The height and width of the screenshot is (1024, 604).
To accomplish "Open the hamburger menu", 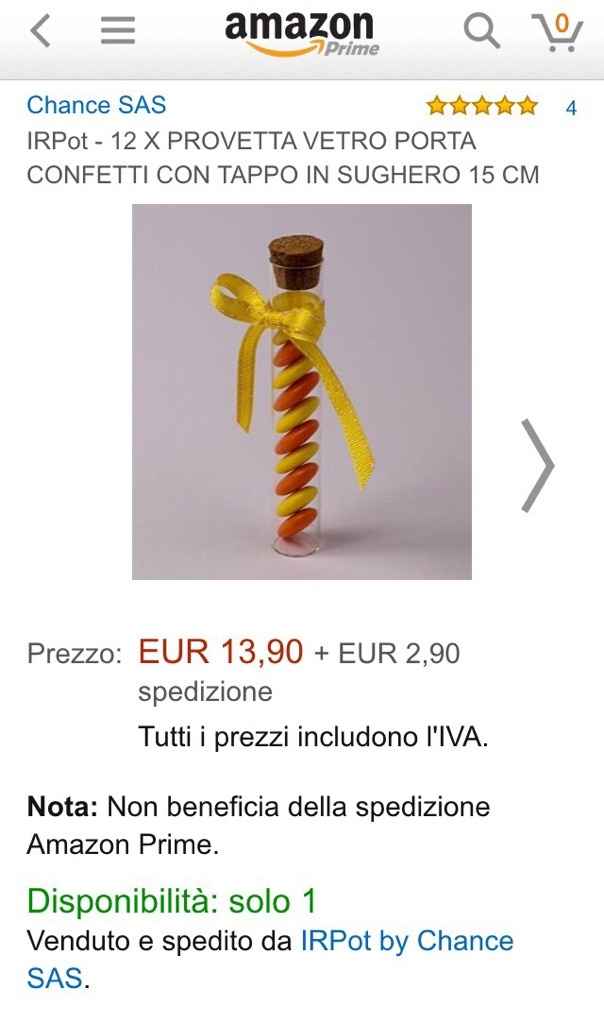I will pos(117,31).
